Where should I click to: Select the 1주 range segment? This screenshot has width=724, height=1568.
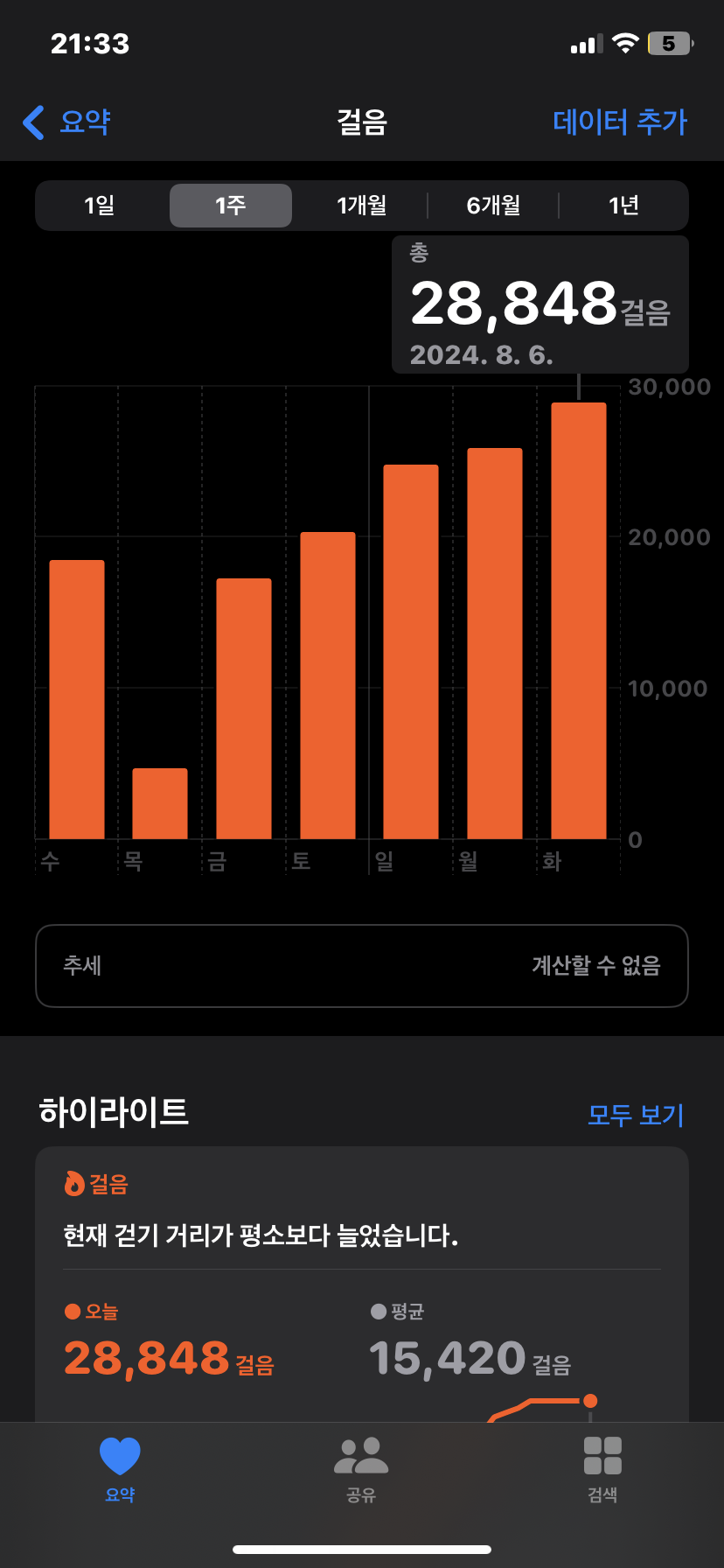coord(231,206)
